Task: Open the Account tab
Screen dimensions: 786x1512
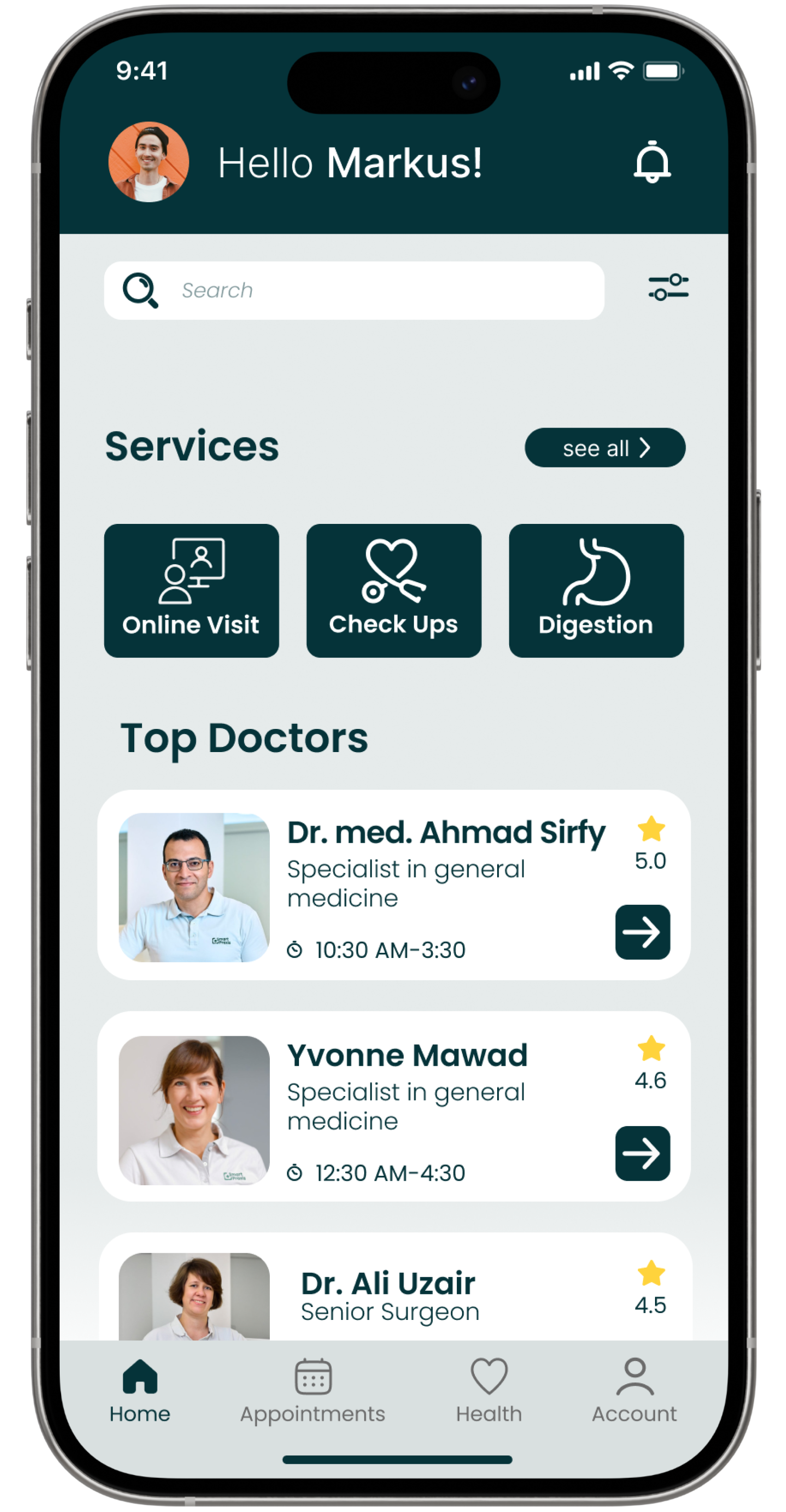Action: 634,1391
